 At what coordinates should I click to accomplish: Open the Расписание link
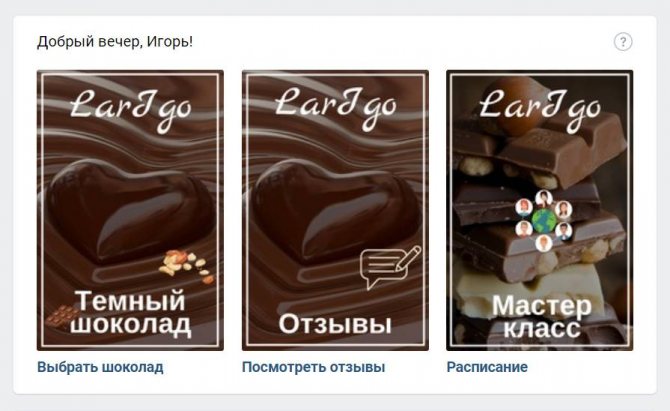[x=487, y=367]
